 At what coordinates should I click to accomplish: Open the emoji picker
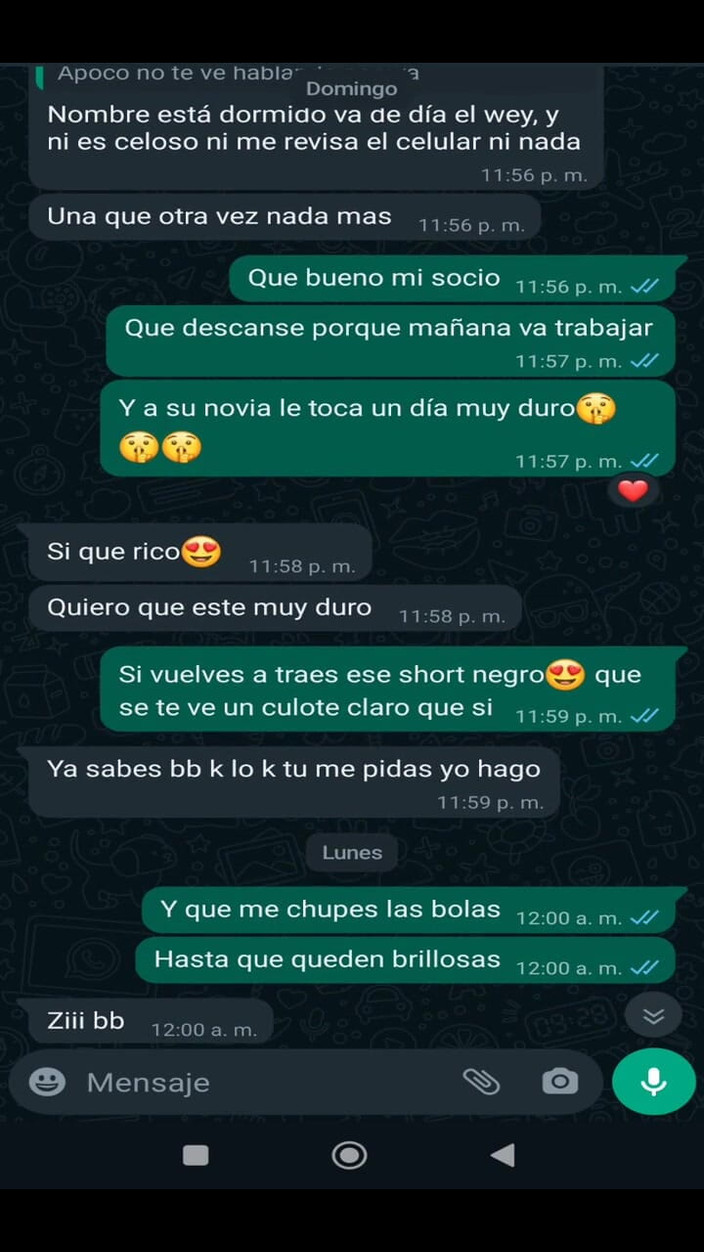[47, 1082]
